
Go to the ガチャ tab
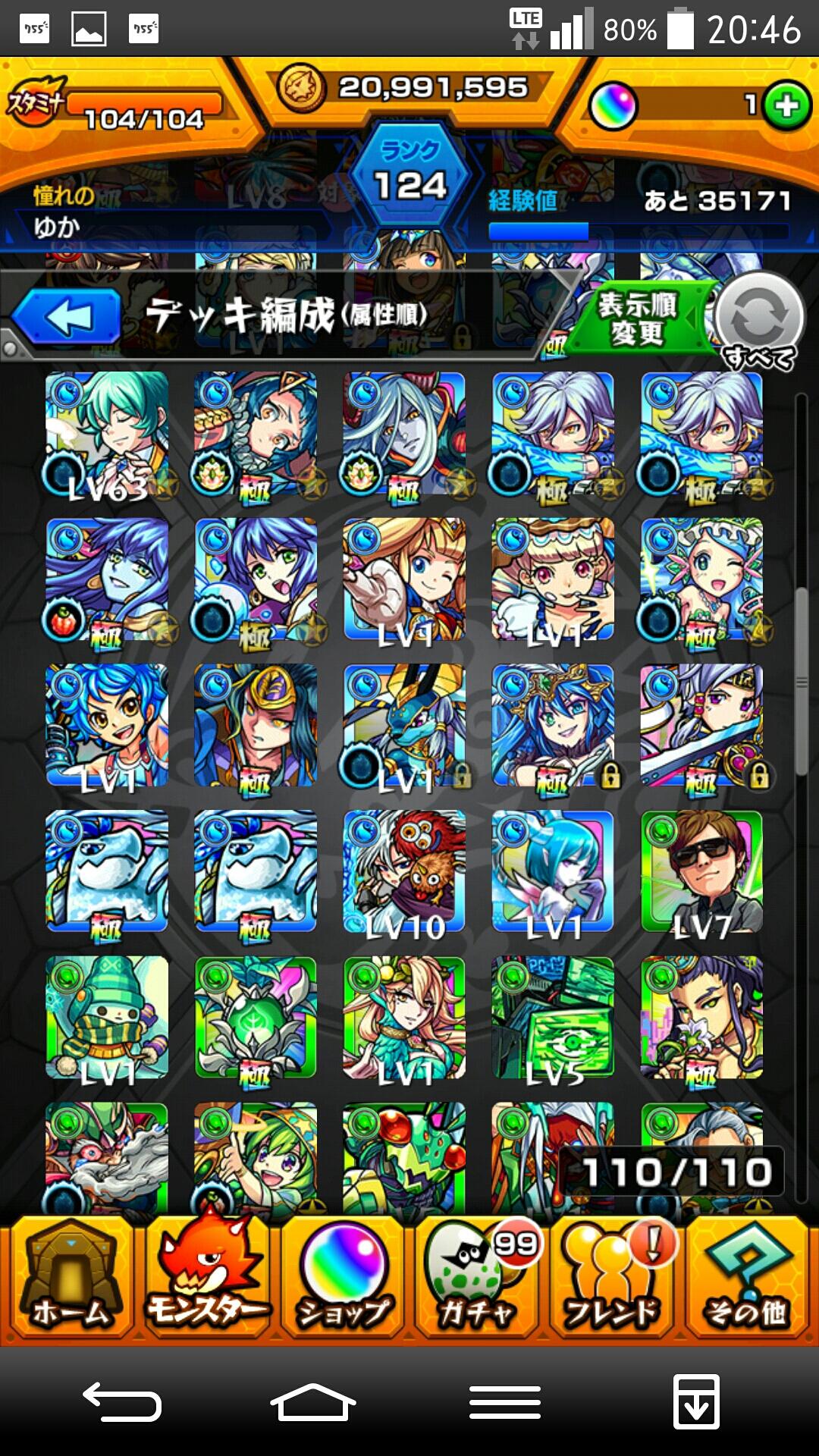click(x=476, y=1277)
